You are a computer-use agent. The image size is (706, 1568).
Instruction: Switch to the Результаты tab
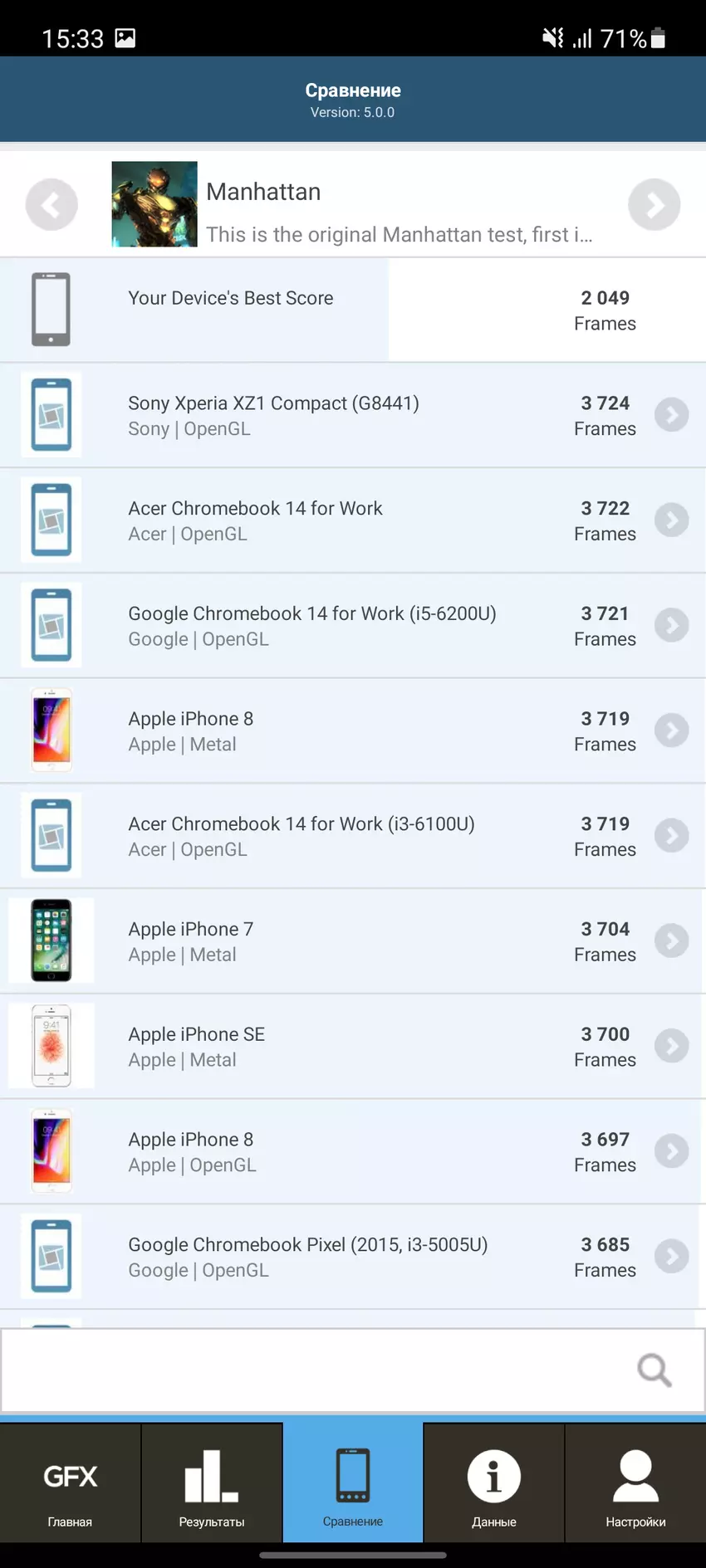click(x=212, y=1485)
